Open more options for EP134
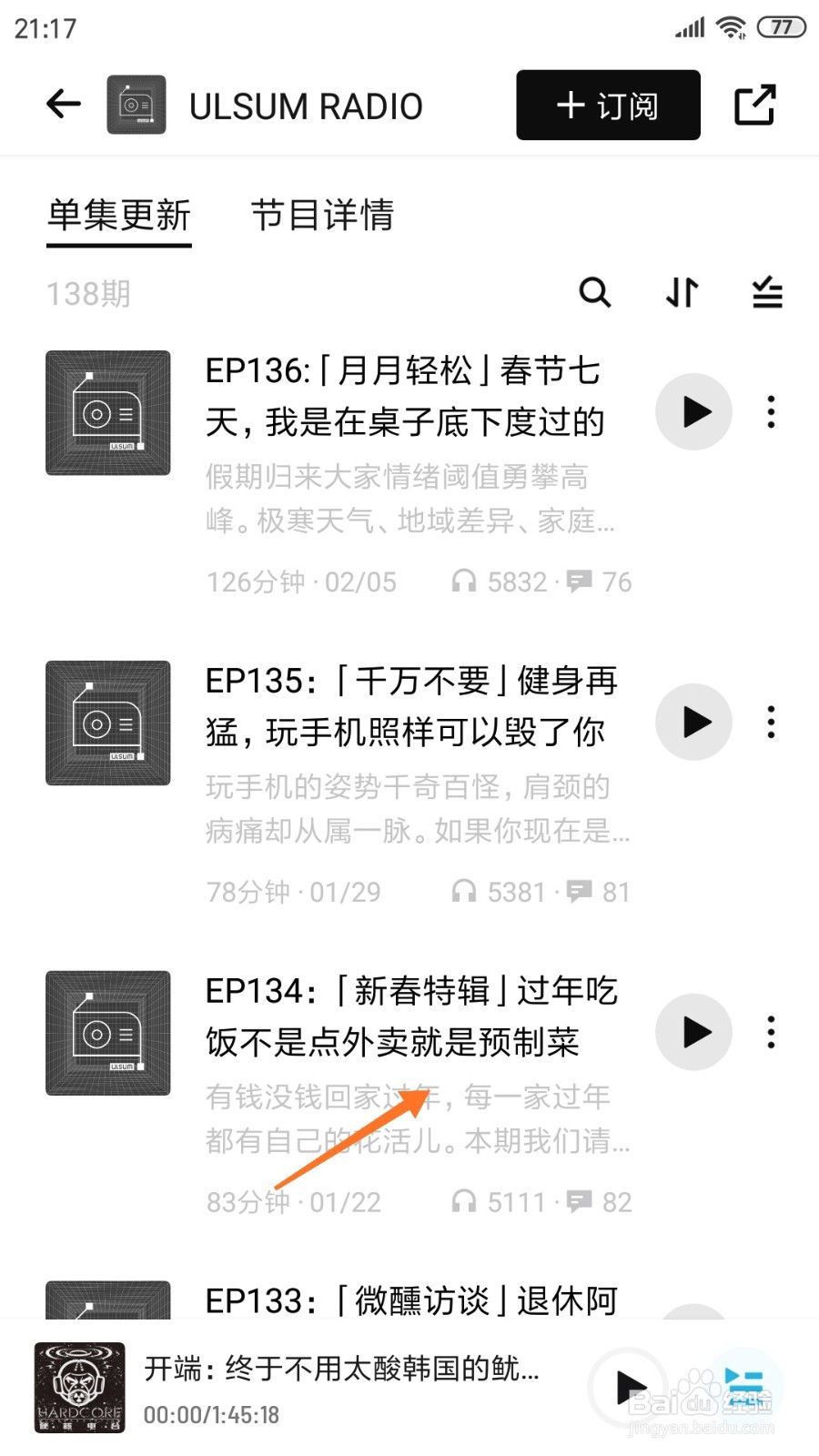819x1456 pixels. coord(771,1032)
